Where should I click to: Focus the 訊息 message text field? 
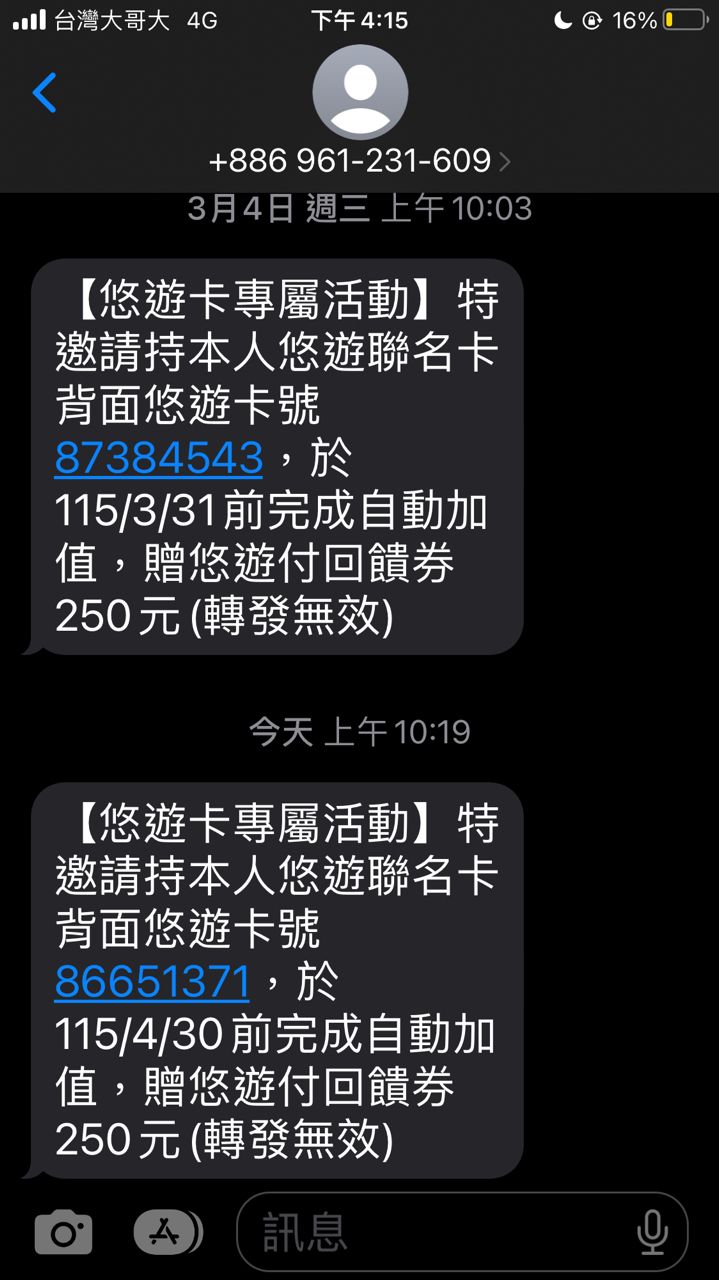pyautogui.click(x=440, y=1232)
